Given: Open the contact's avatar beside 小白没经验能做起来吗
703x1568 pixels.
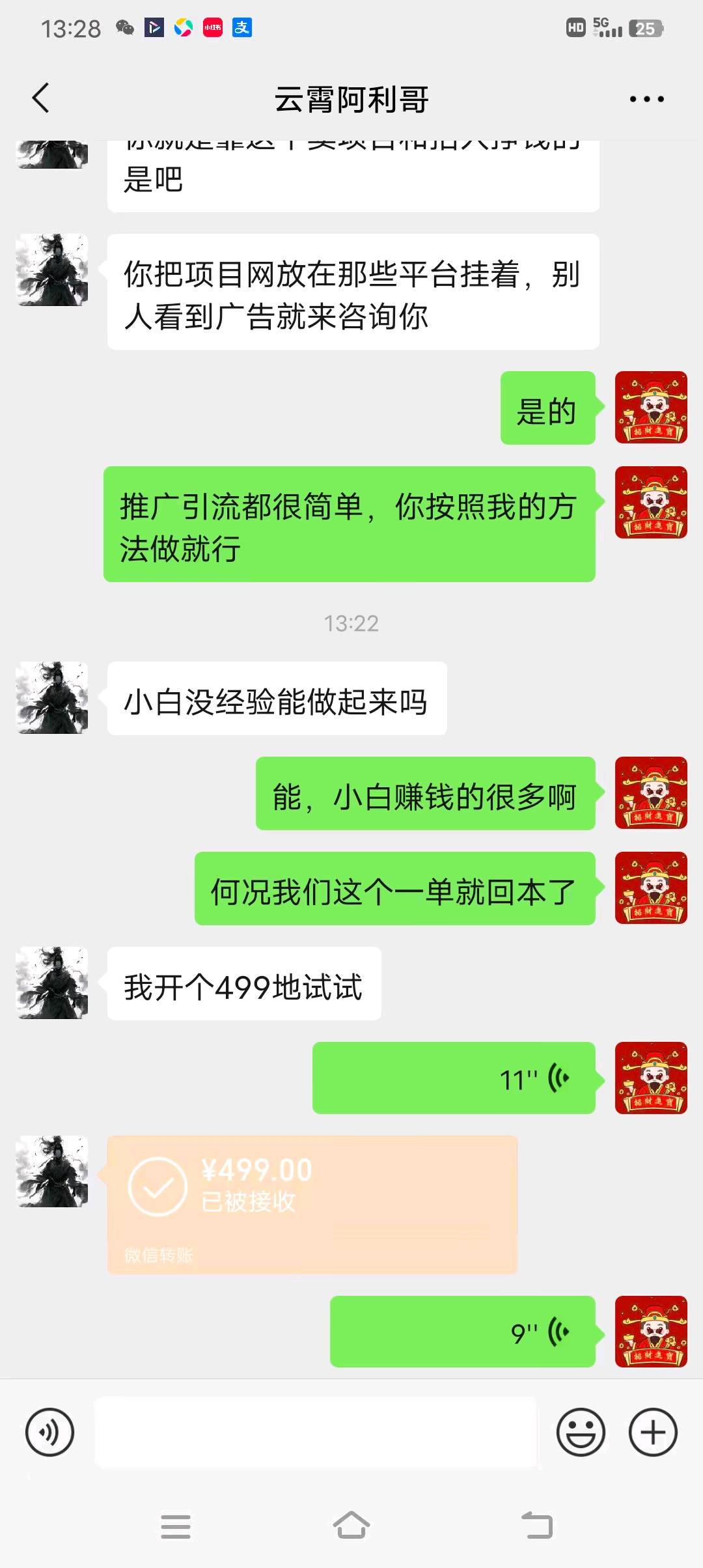Looking at the screenshot, I should [x=52, y=698].
